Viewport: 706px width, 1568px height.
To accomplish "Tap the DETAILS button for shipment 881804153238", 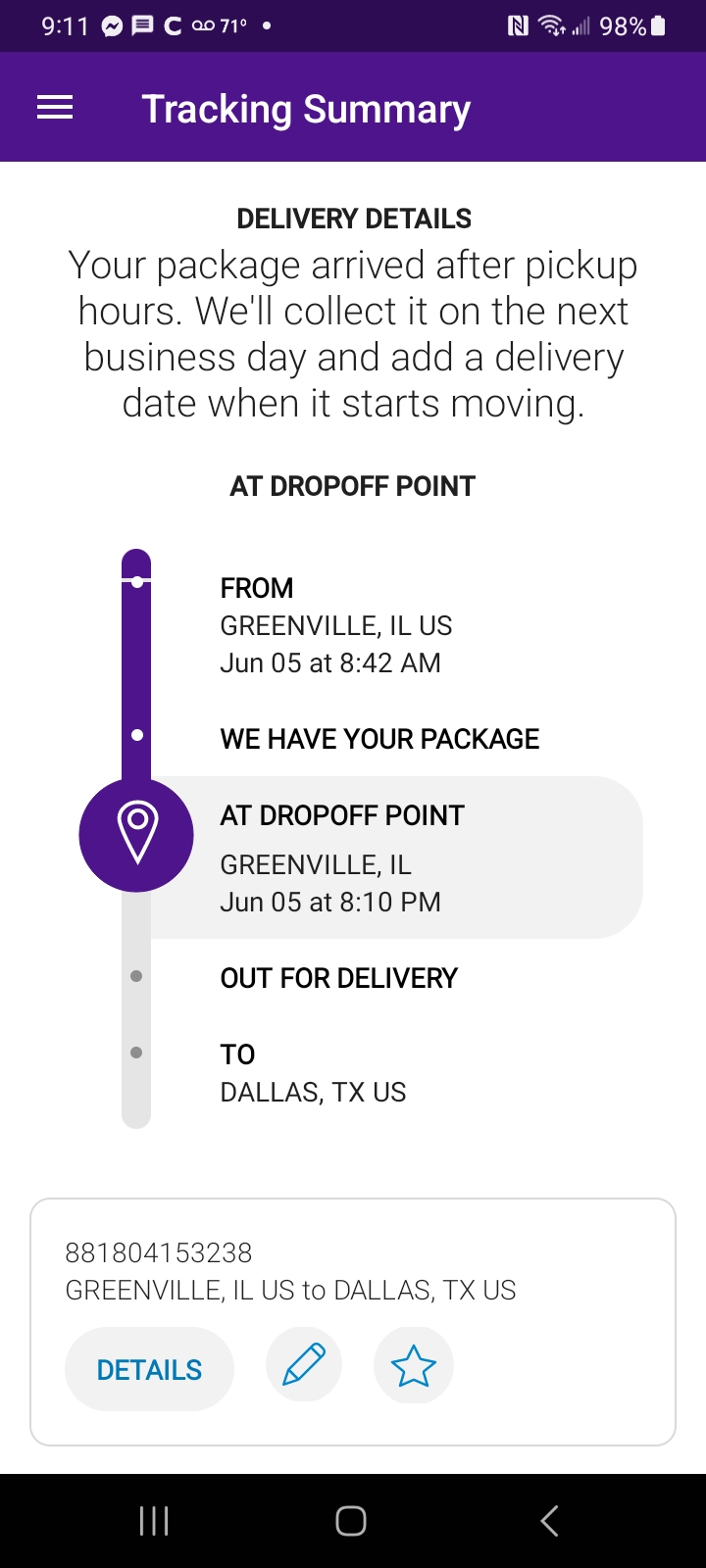I will point(149,1369).
